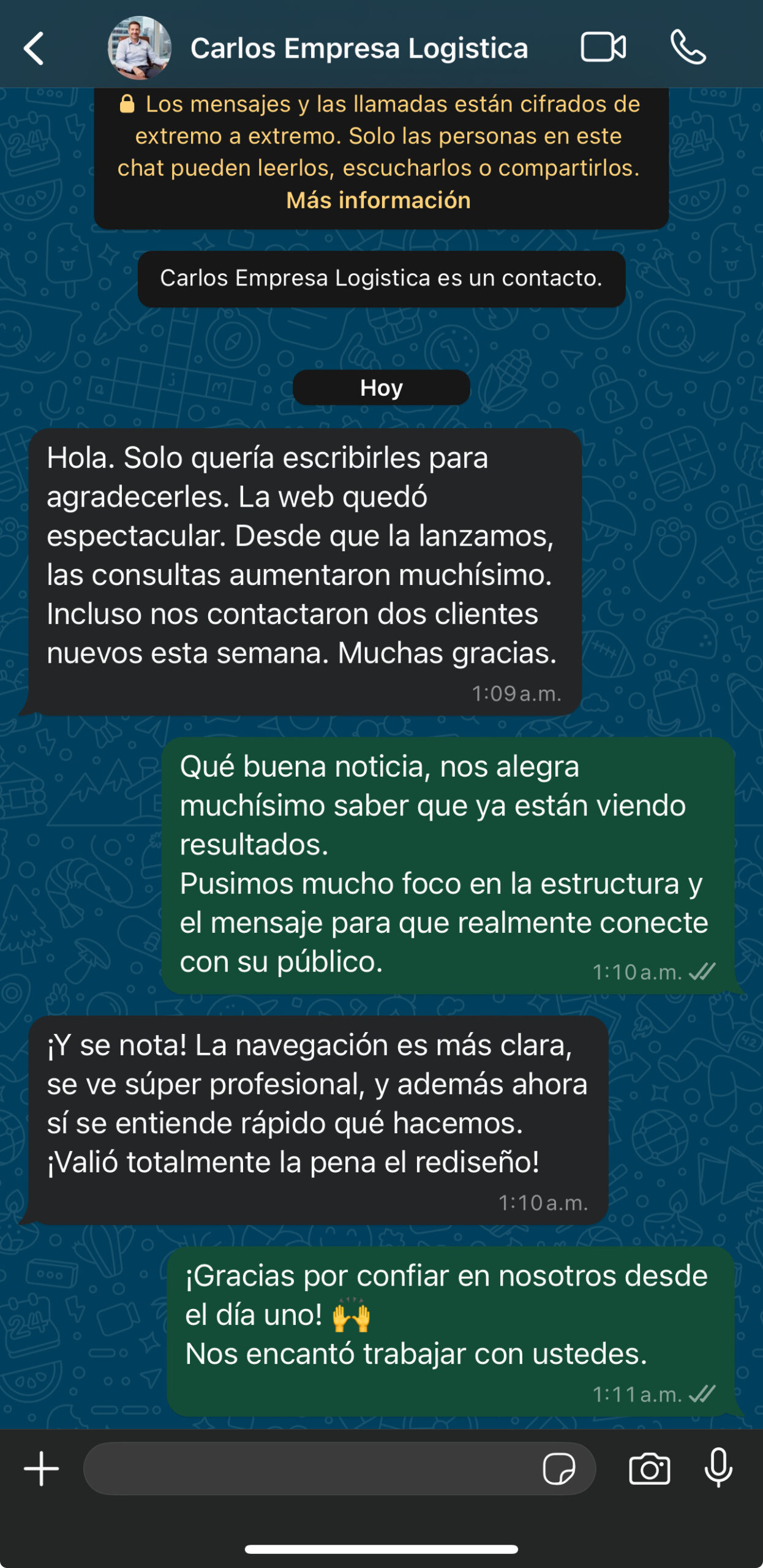
Task: Open the Más información encryption link
Action: 378,200
